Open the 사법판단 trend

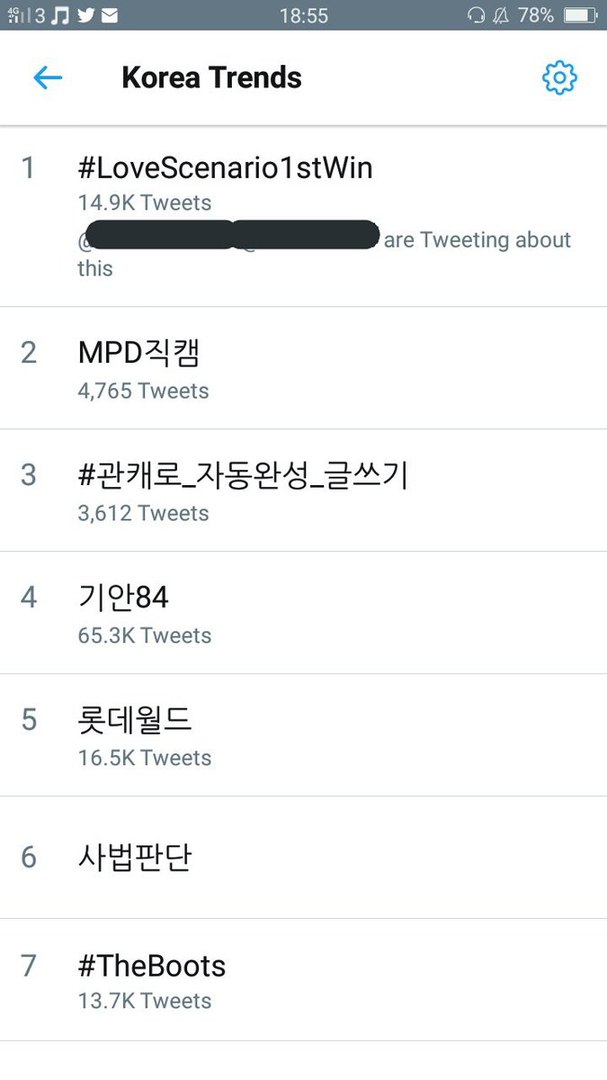click(134, 857)
